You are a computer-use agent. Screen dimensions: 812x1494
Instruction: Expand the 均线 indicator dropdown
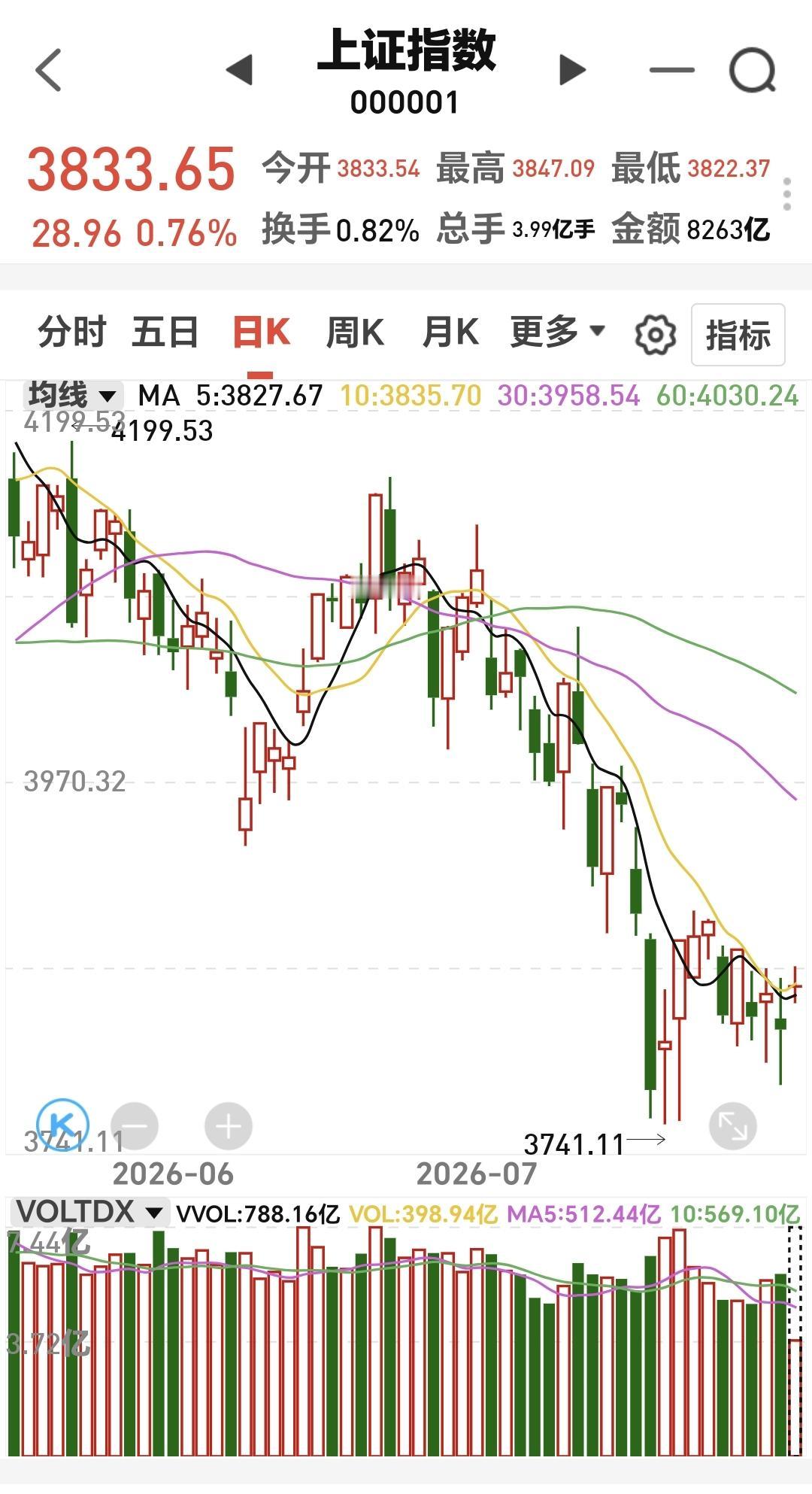(x=72, y=395)
